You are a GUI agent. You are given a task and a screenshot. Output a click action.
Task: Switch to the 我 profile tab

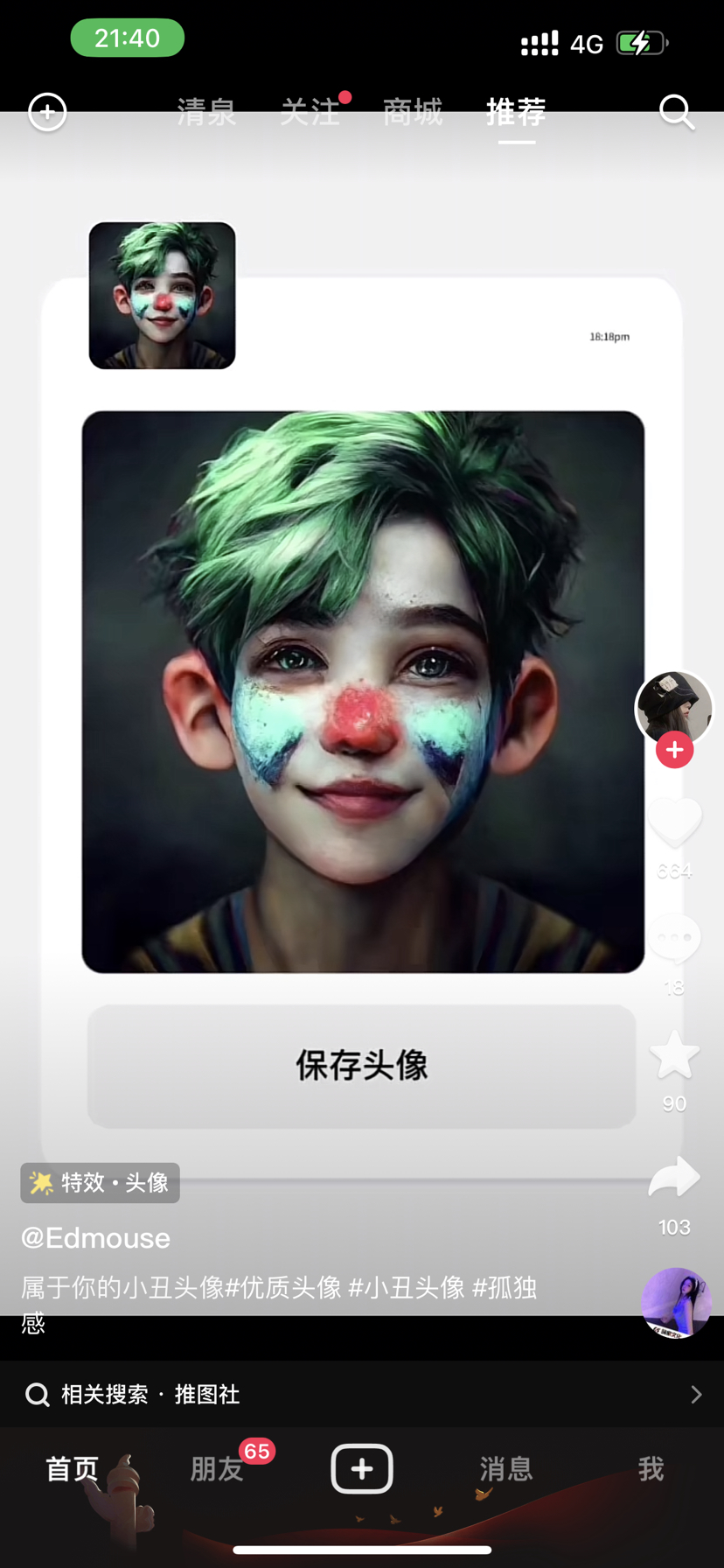click(x=651, y=1469)
